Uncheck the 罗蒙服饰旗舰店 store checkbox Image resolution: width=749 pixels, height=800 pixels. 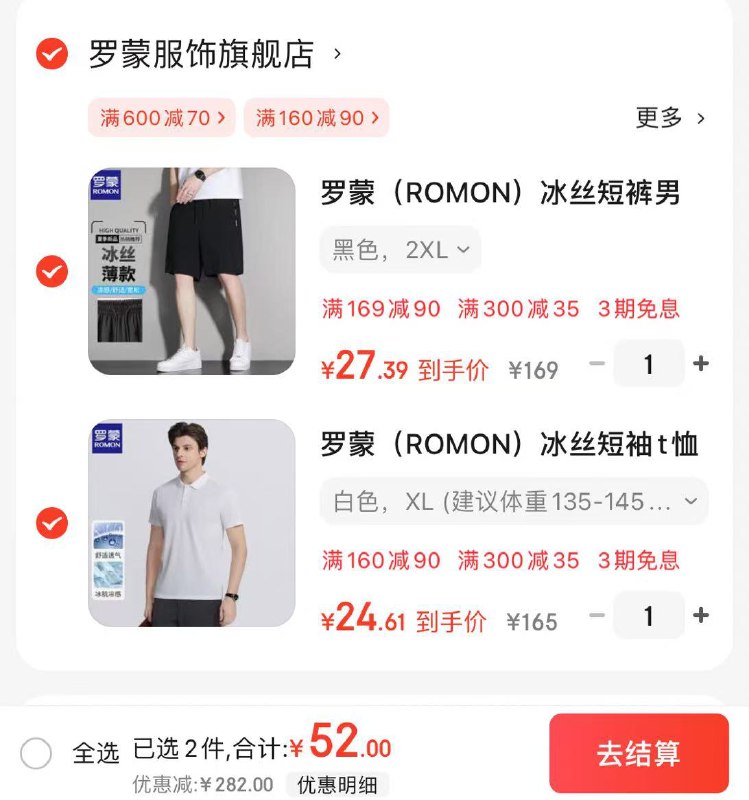pos(51,53)
